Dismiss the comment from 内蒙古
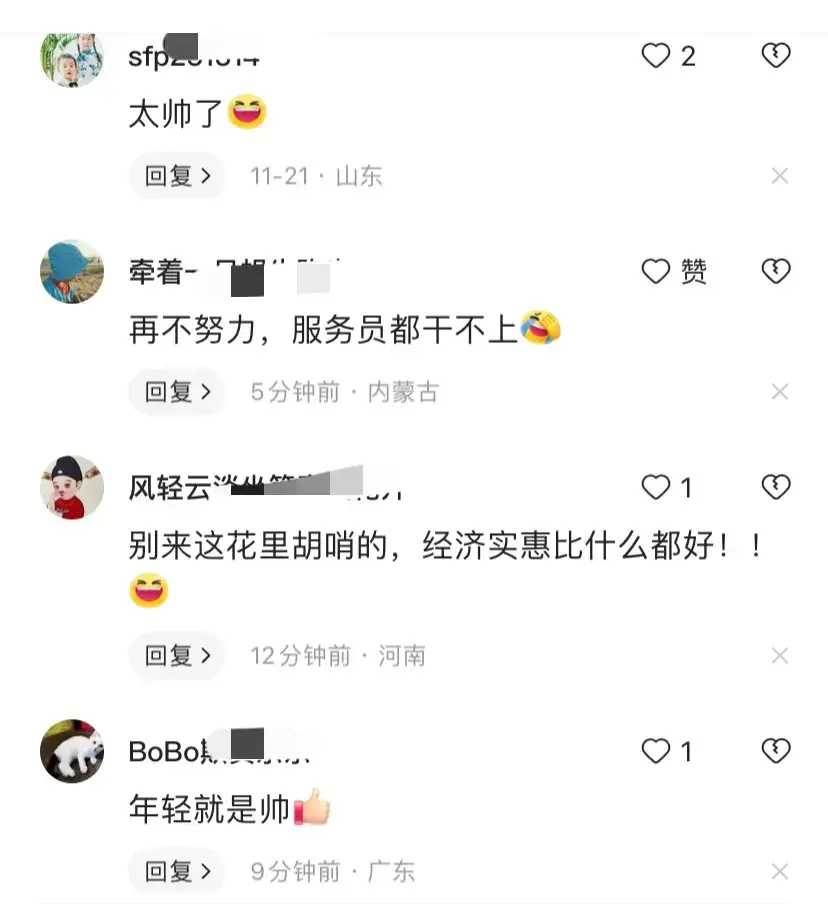 (780, 392)
